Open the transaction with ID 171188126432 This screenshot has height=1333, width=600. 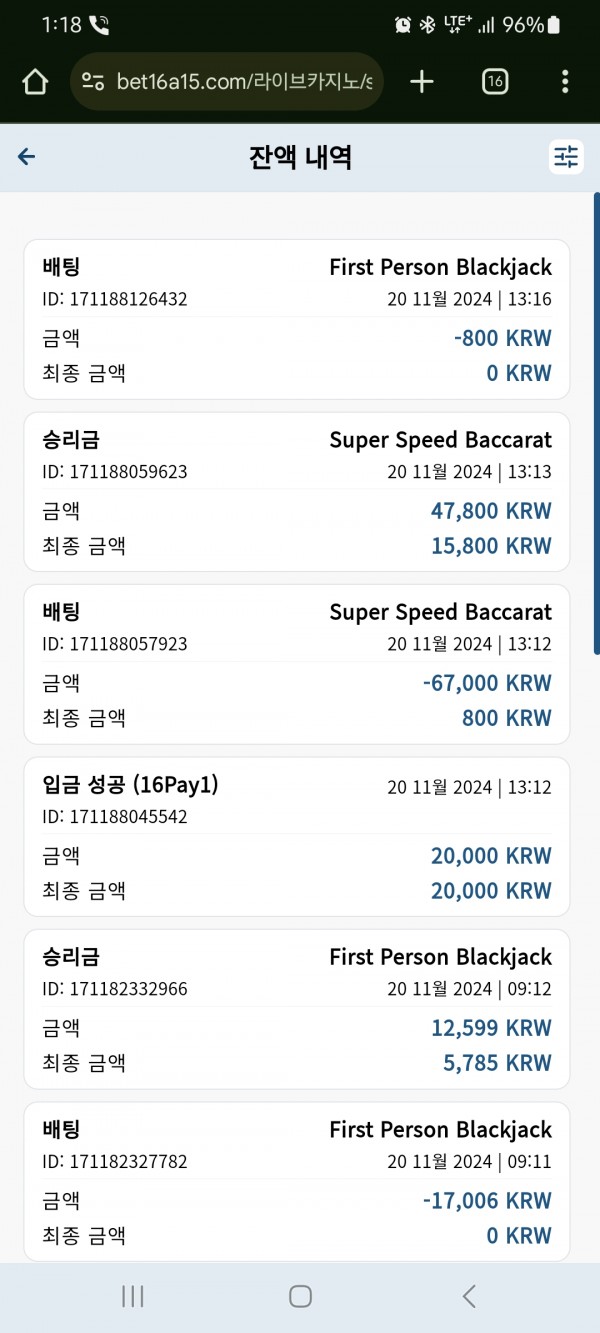pyautogui.click(x=297, y=319)
